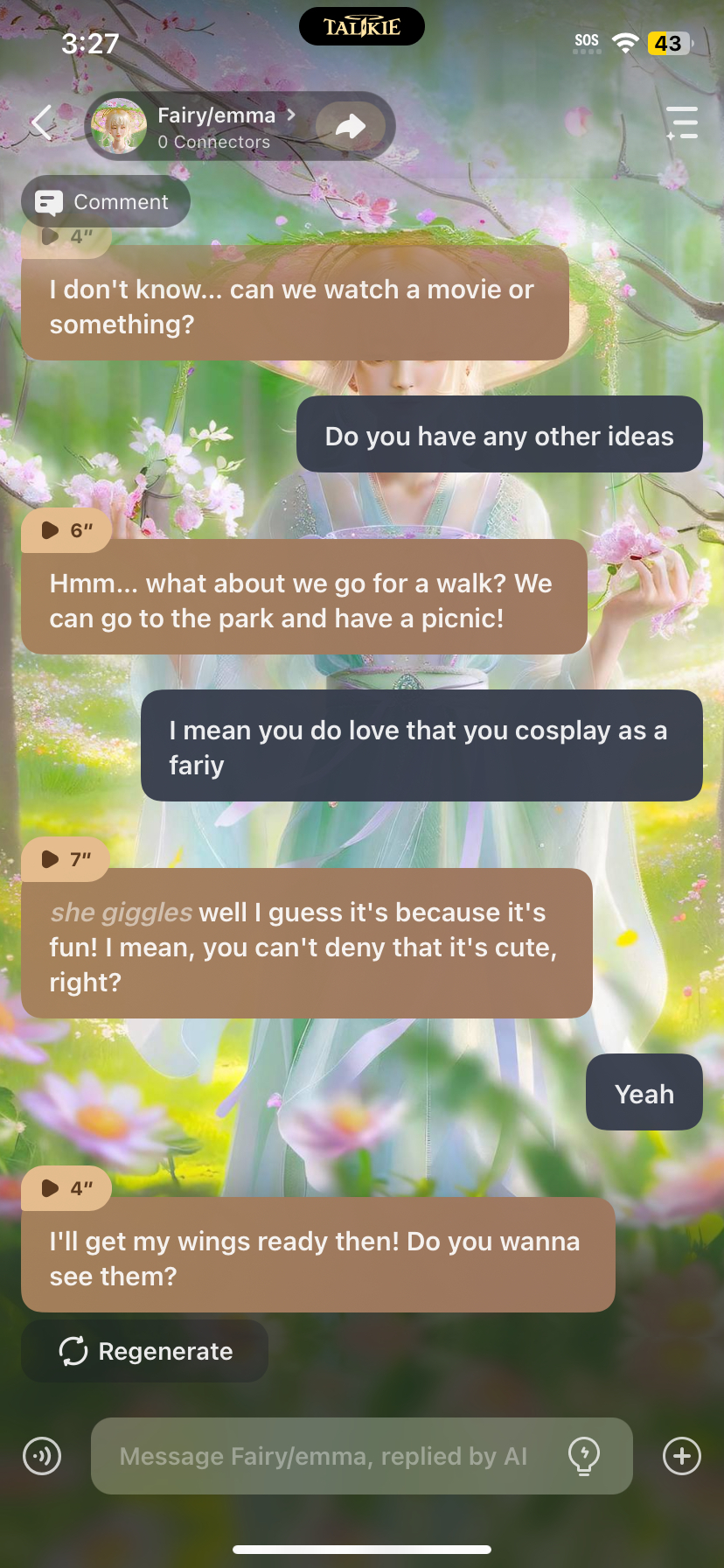The width and height of the screenshot is (724, 1568).
Task: Open the plus menu for more options
Action: pyautogui.click(x=682, y=1456)
